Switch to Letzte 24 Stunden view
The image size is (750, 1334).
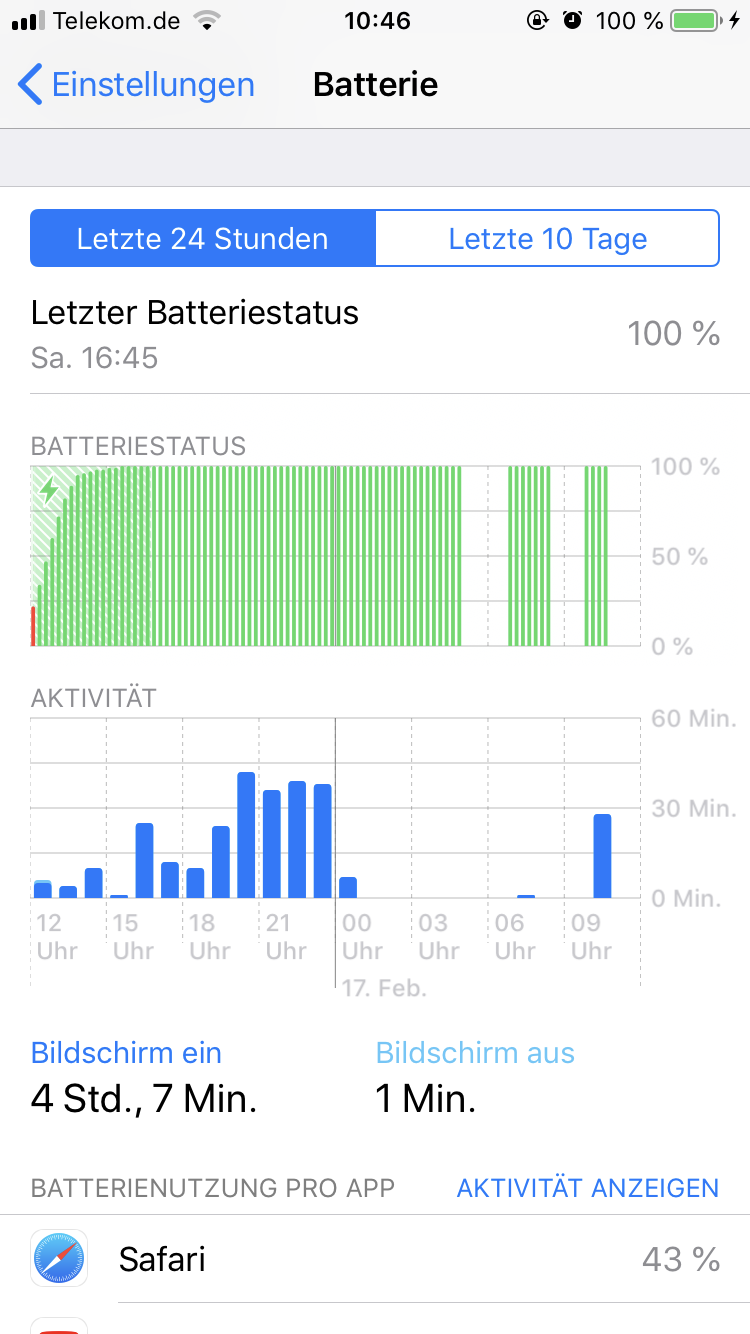pyautogui.click(x=203, y=239)
